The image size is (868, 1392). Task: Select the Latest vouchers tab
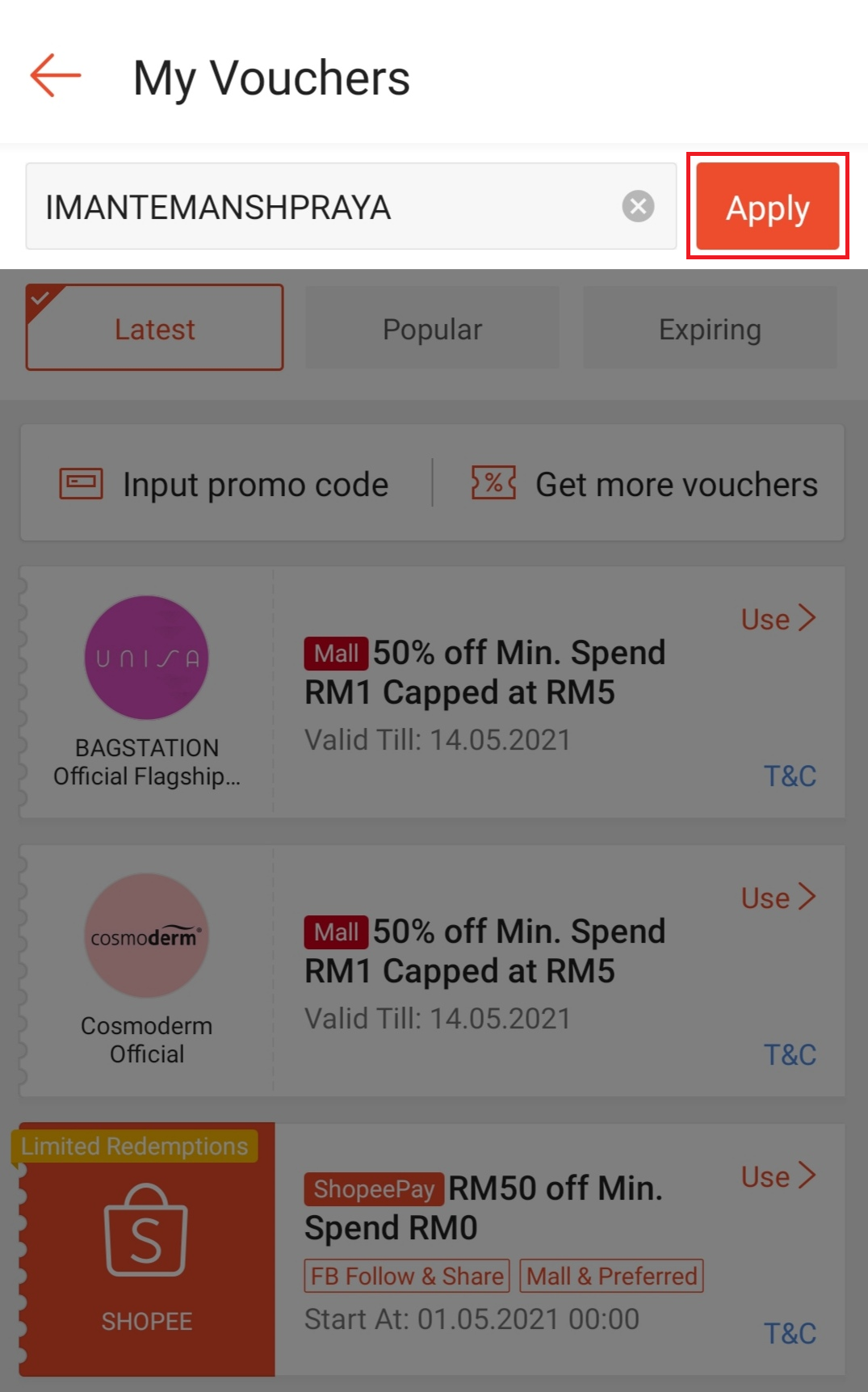[x=154, y=328]
